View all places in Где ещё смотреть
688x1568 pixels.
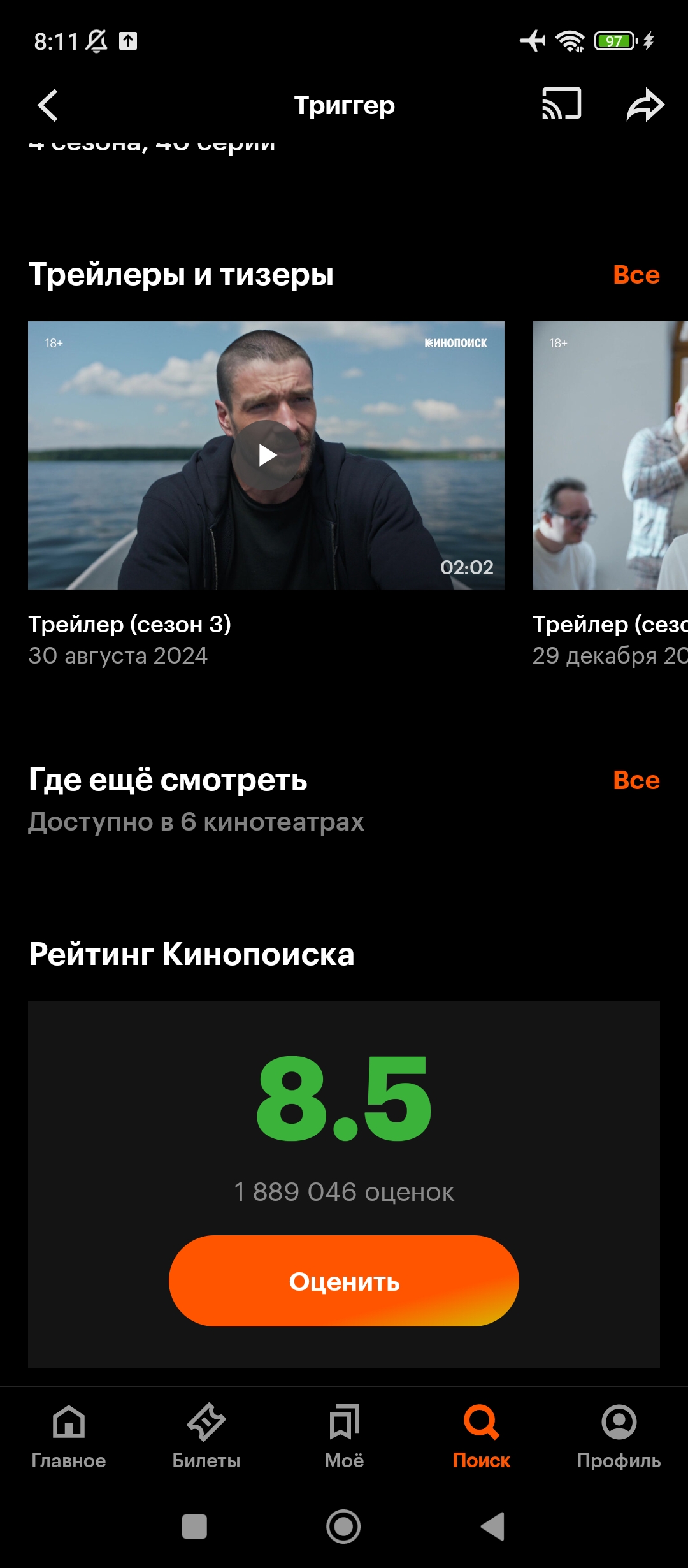coord(636,780)
